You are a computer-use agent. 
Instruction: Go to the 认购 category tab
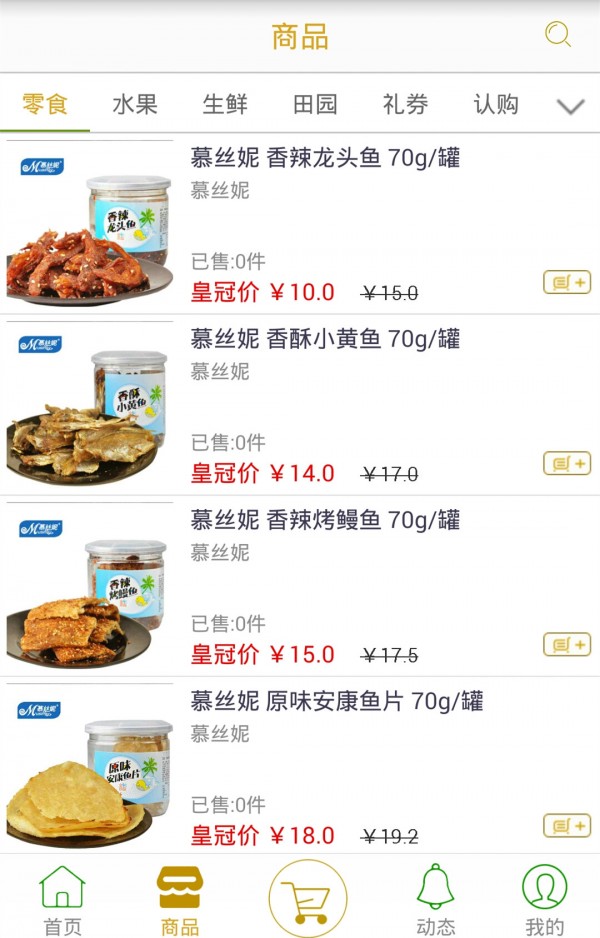(x=496, y=104)
